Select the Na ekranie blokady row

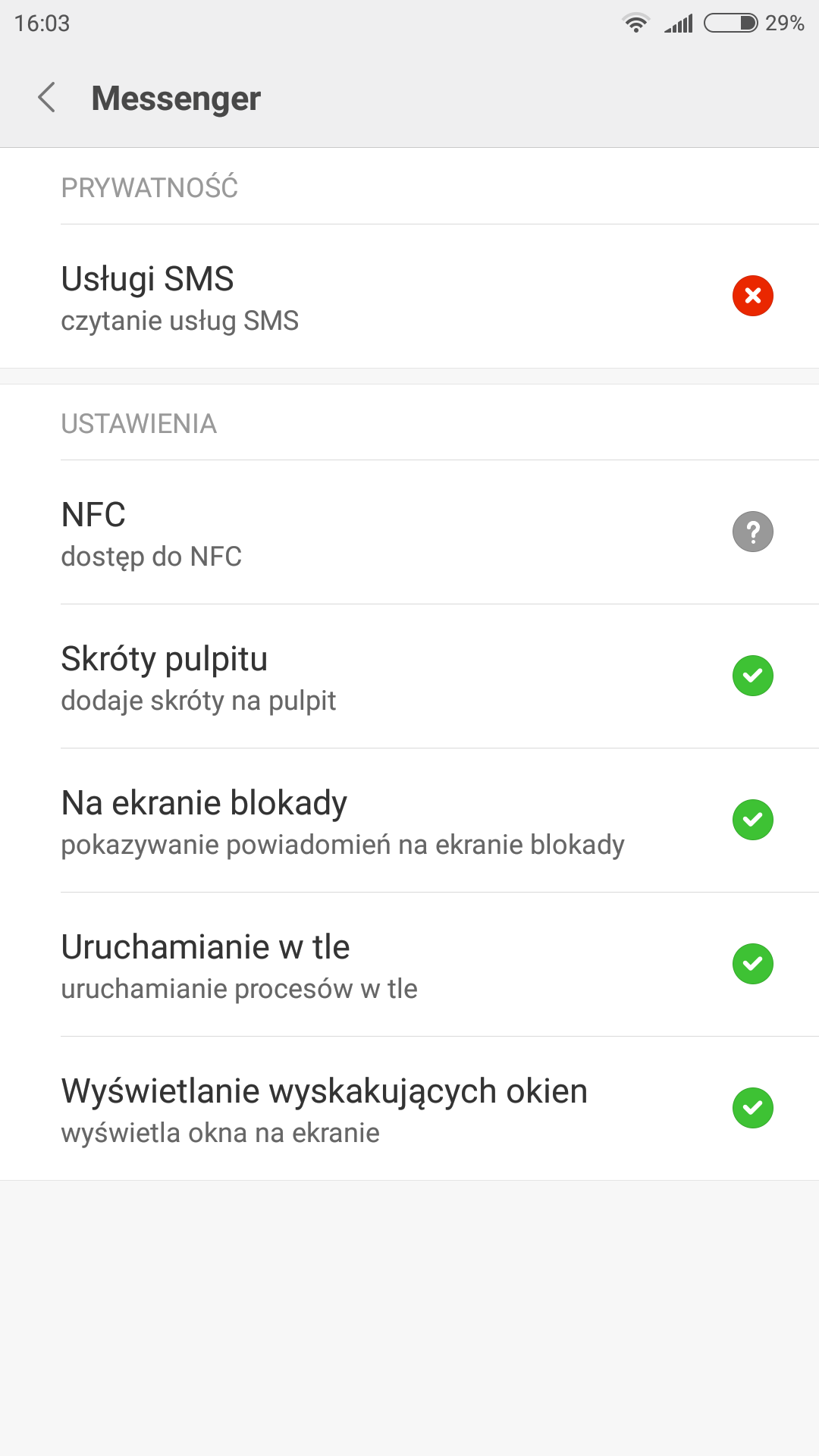409,821
